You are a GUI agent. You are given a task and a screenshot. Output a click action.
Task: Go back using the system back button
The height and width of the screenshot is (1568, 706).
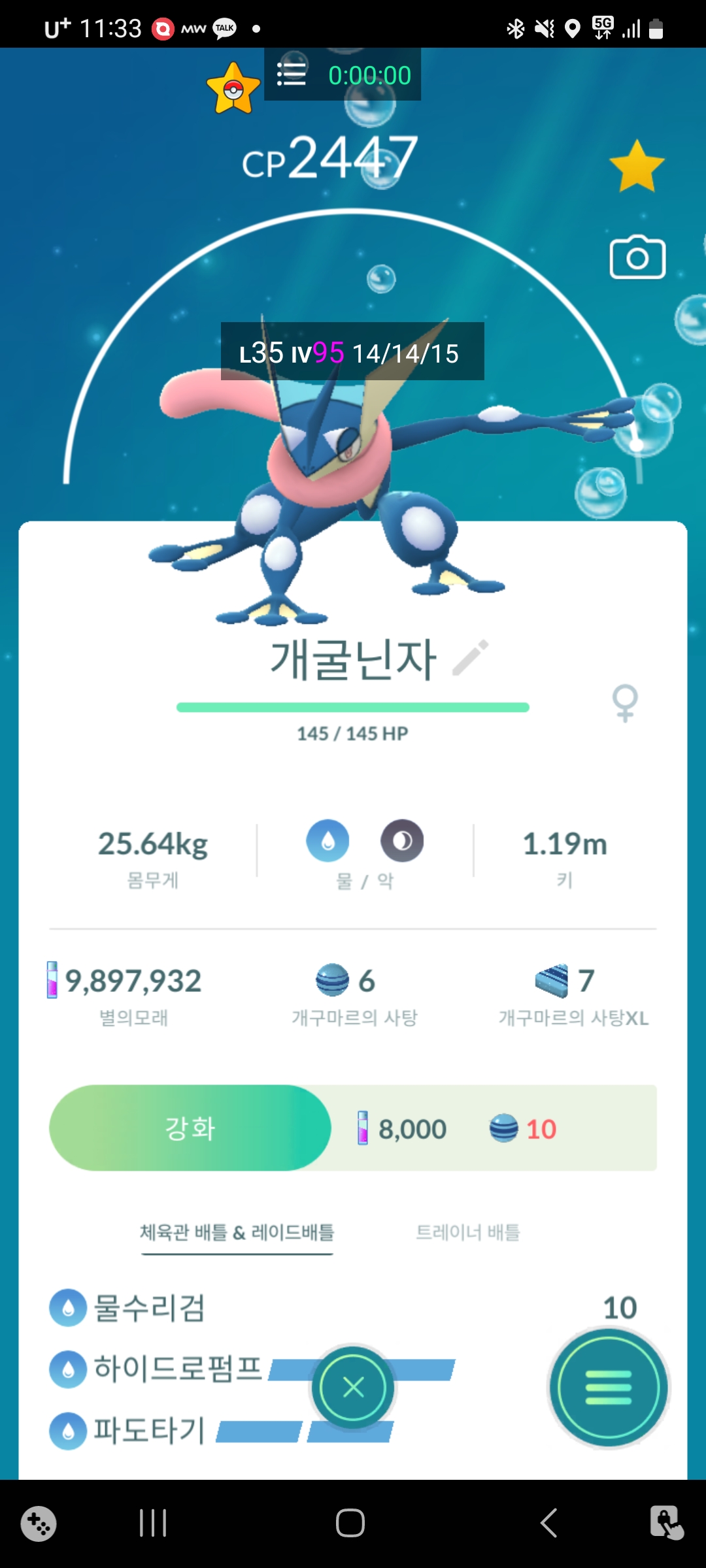(549, 1523)
